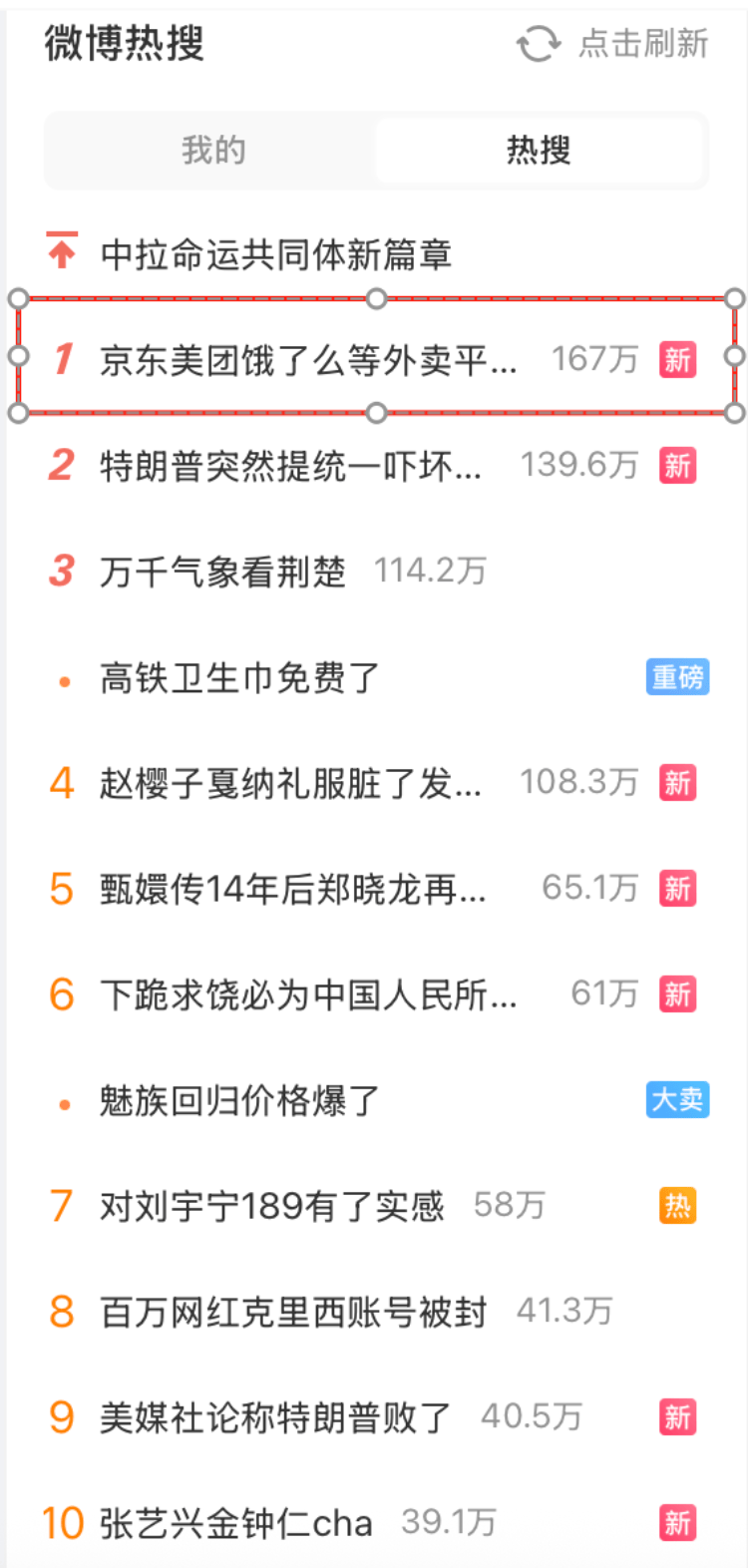Click the top-center handle of the selection box
The width and height of the screenshot is (748, 1568).
click(376, 297)
